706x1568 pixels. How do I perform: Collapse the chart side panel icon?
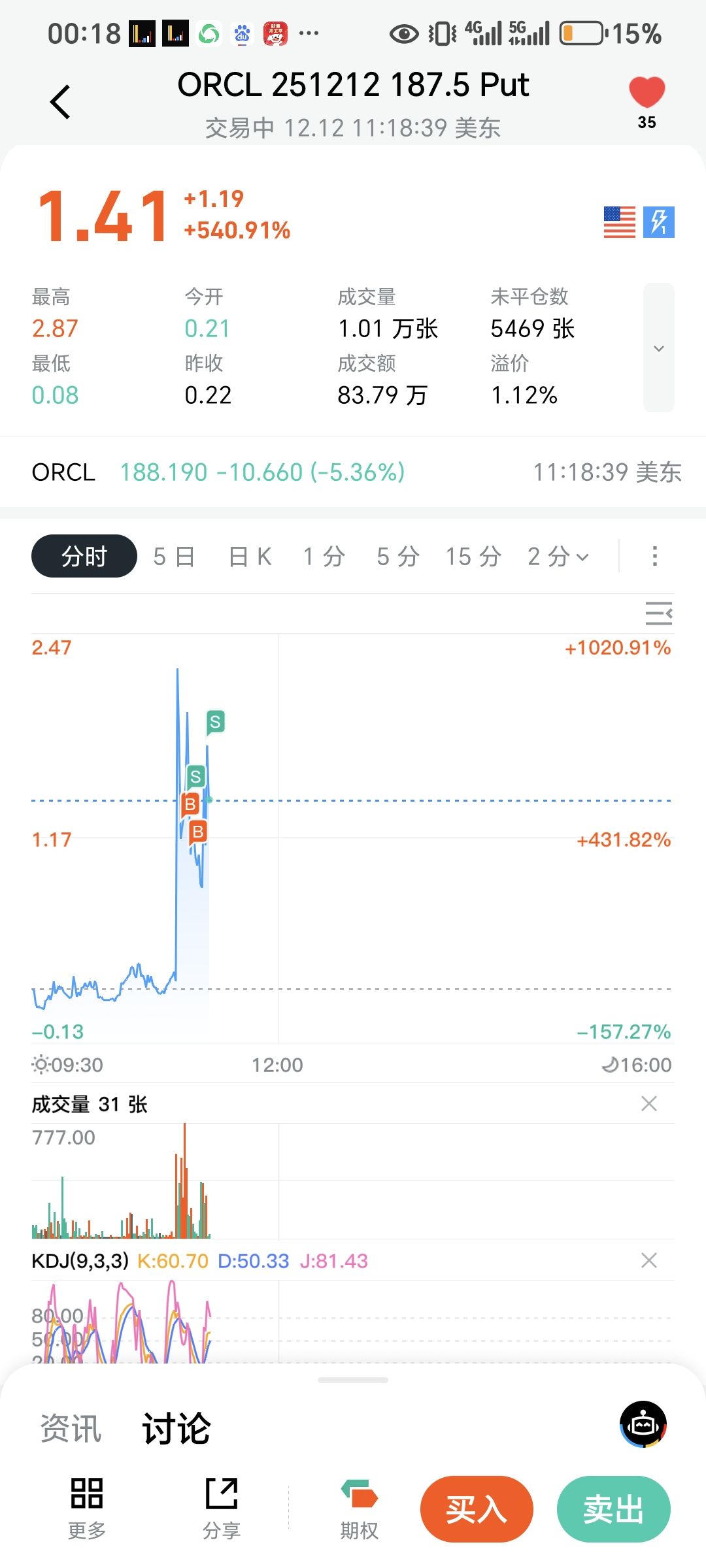[x=658, y=613]
